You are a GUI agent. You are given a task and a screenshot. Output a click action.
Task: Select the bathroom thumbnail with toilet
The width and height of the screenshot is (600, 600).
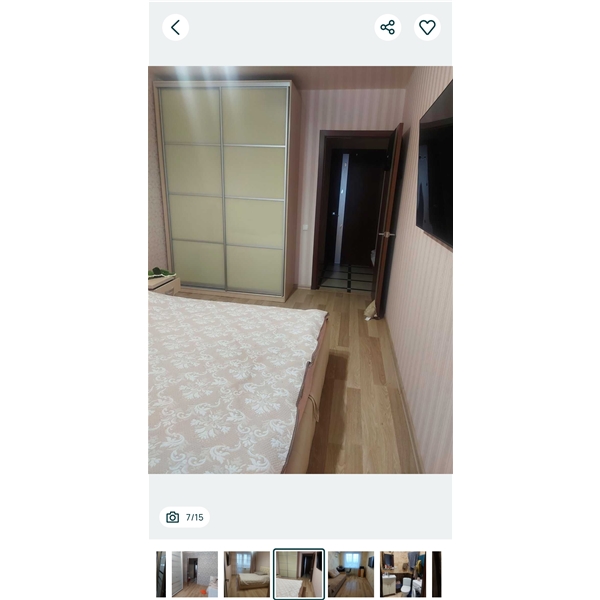tap(403, 574)
